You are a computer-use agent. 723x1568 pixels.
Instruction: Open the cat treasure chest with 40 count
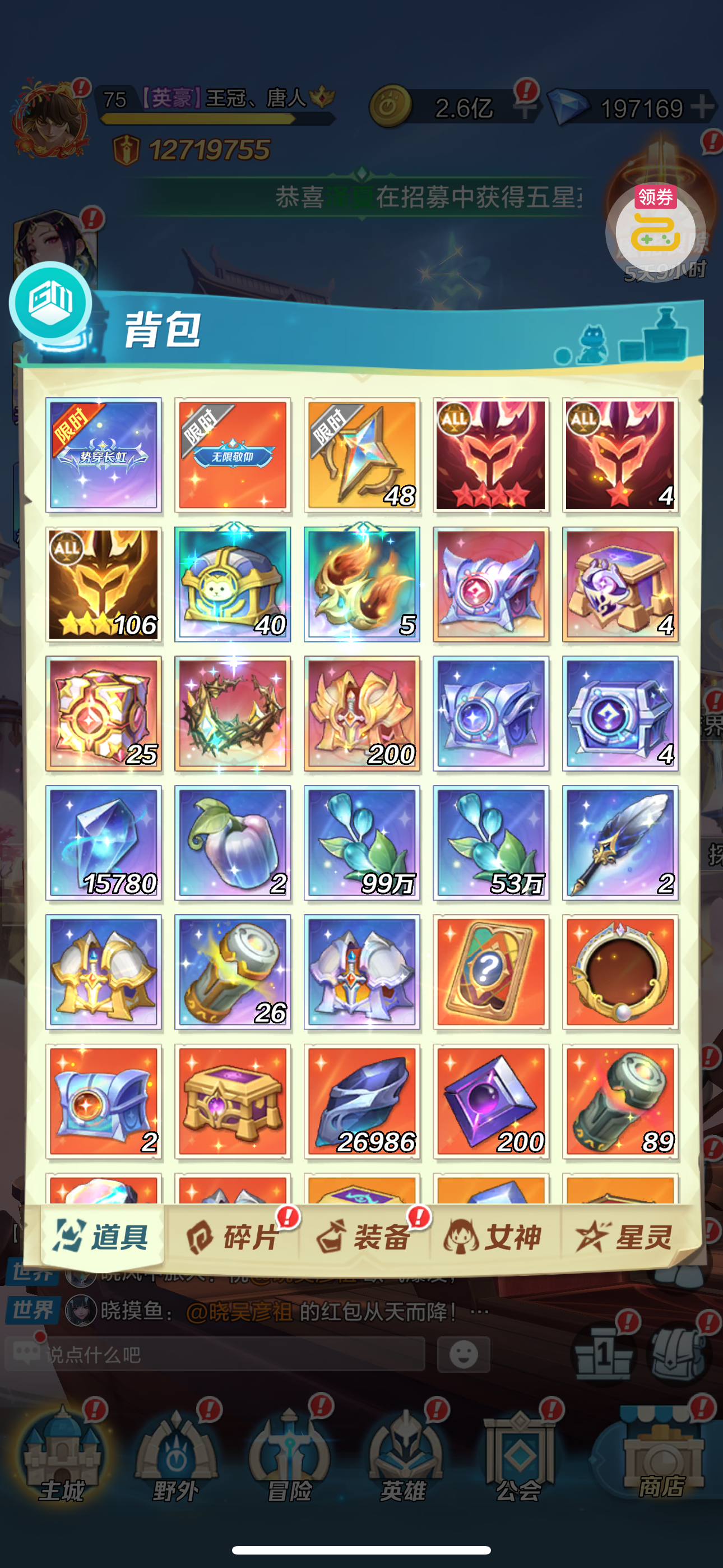pos(233,584)
